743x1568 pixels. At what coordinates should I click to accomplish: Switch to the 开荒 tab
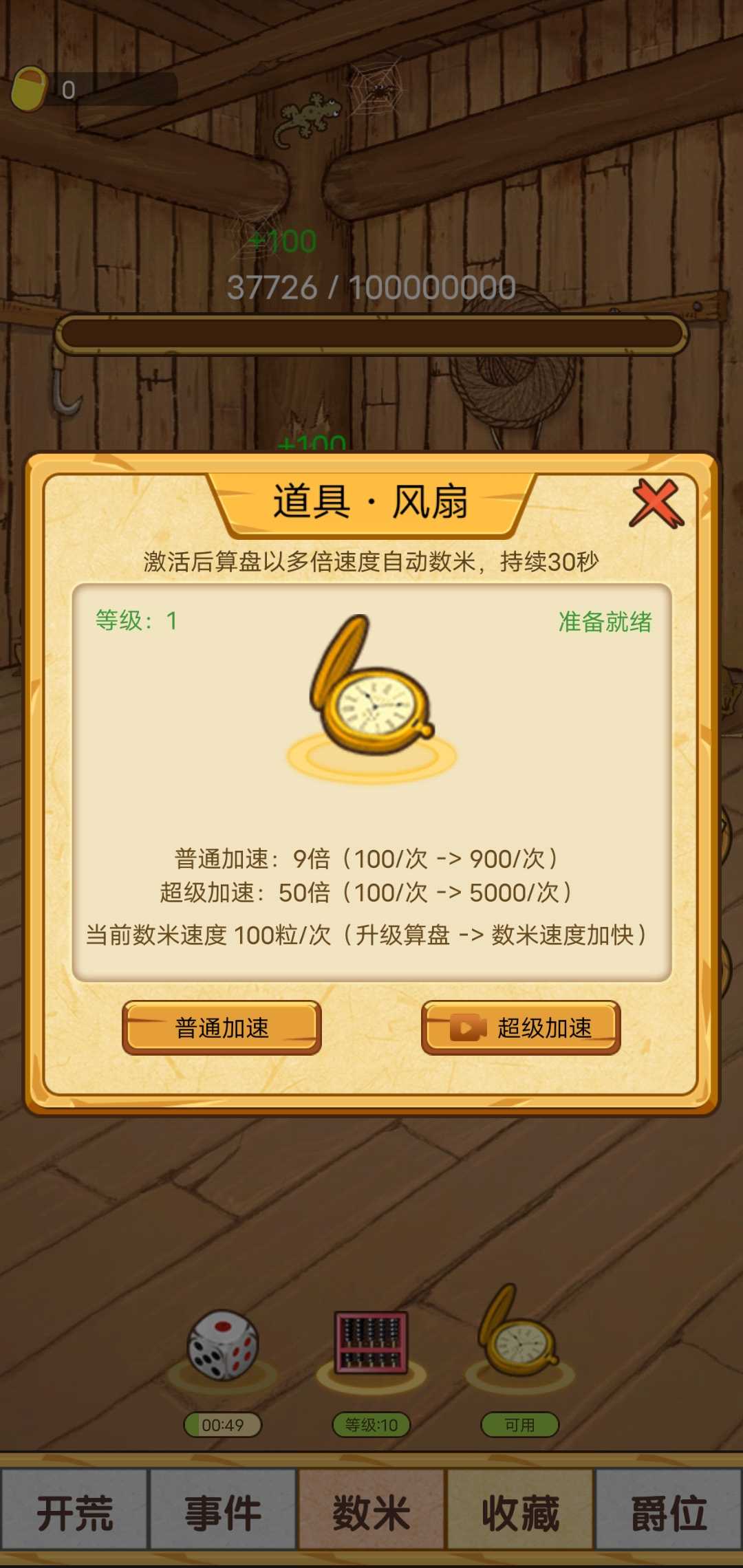[74, 1513]
